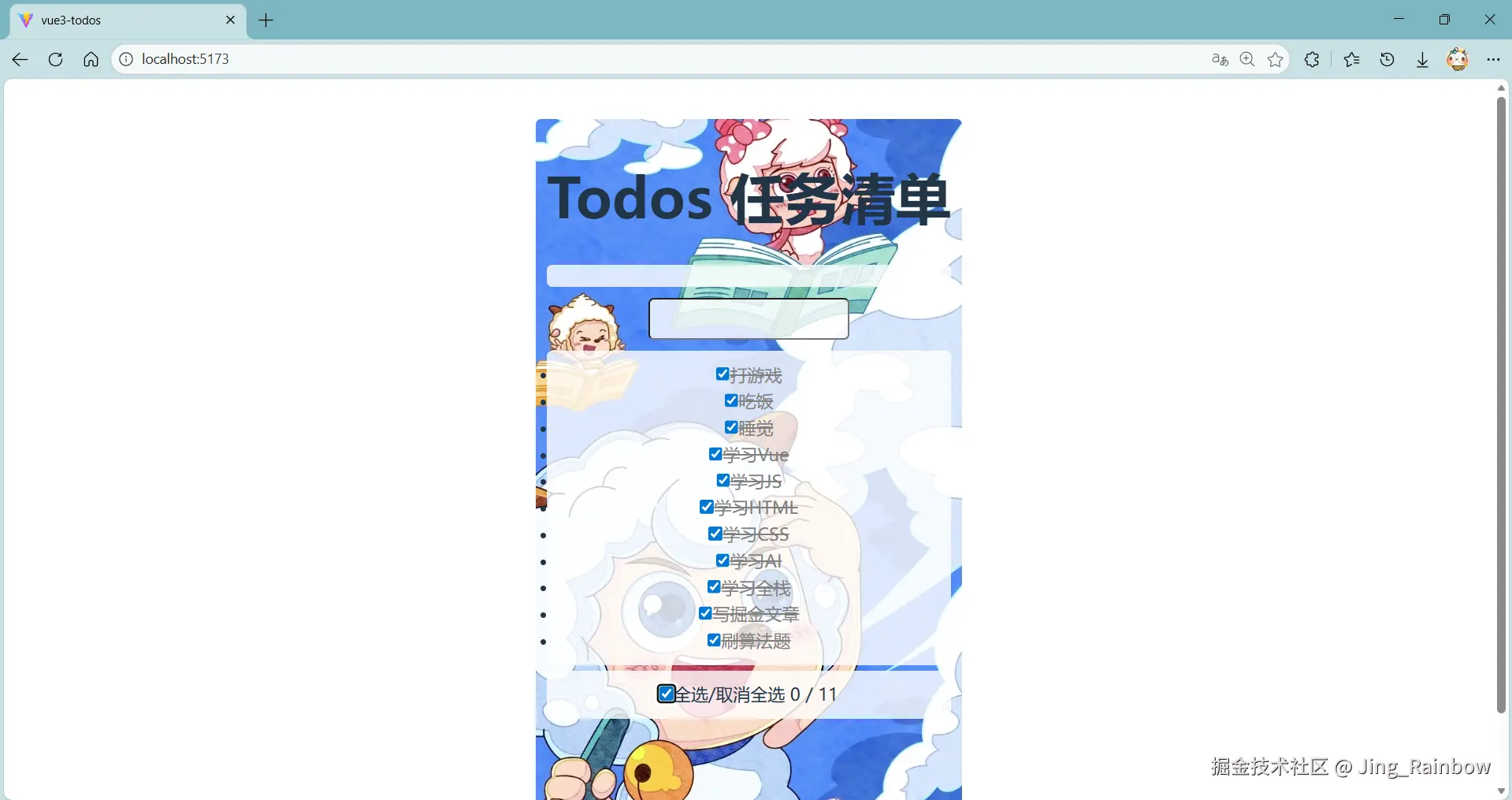The height and width of the screenshot is (800, 1512).
Task: Open the browser downloads panel
Action: point(1422,59)
